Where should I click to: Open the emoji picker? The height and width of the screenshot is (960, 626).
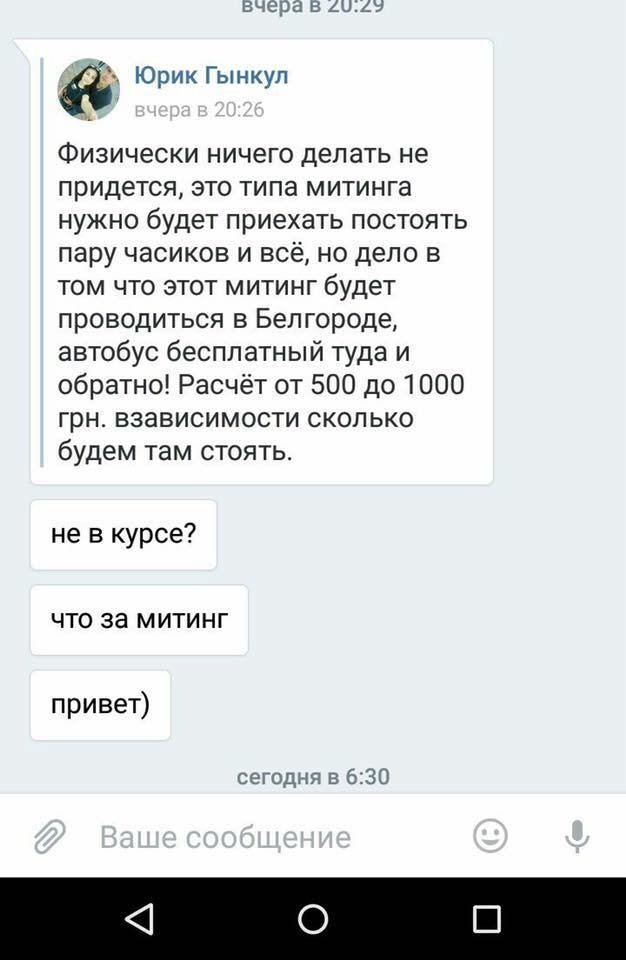[x=490, y=835]
